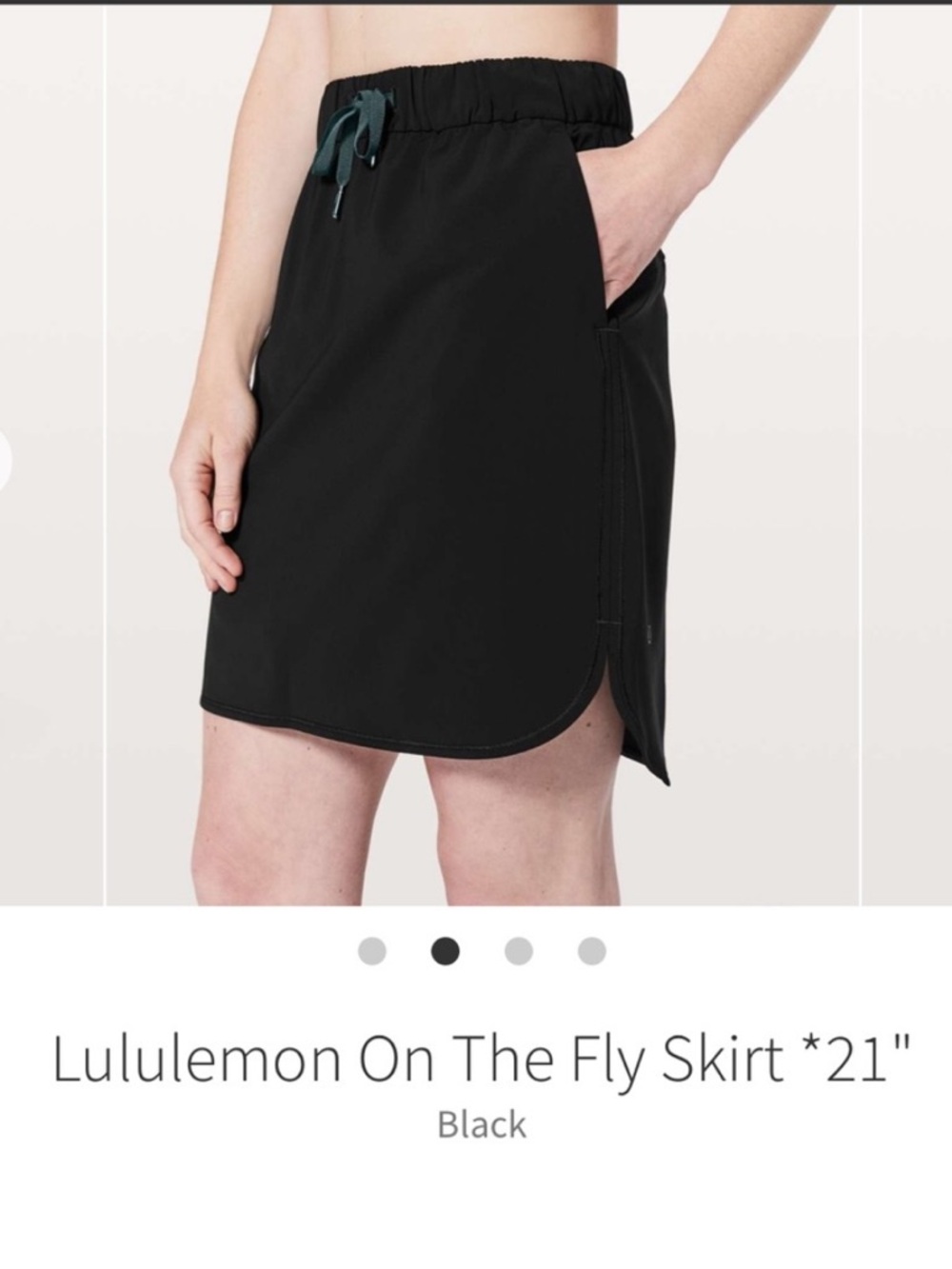Viewport: 952px width, 1269px height.
Task: Click the currently active dark carousel dot
Action: (x=445, y=951)
